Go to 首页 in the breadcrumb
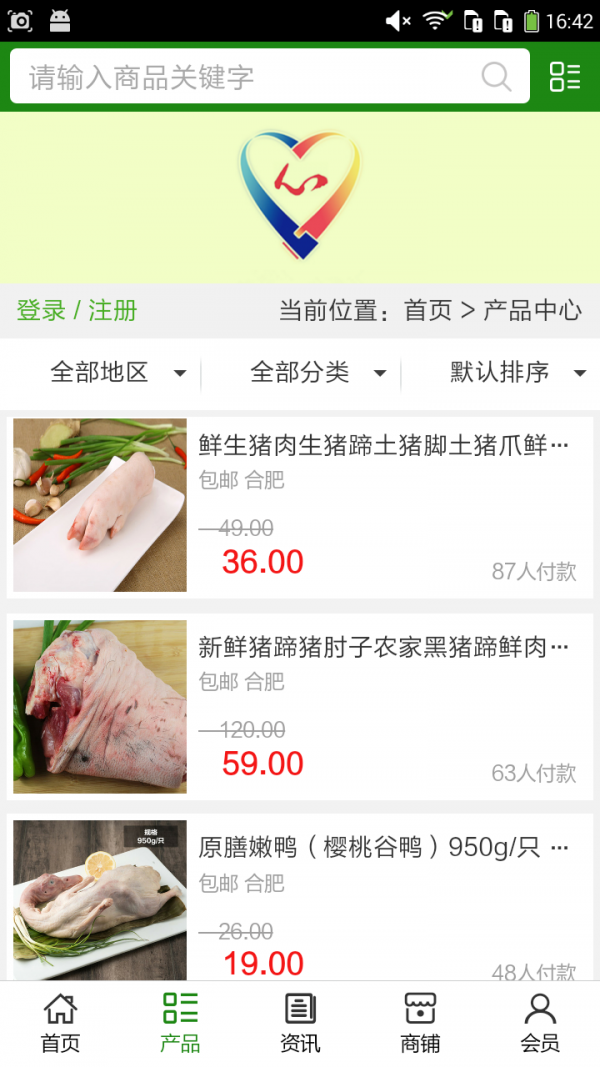 (428, 310)
